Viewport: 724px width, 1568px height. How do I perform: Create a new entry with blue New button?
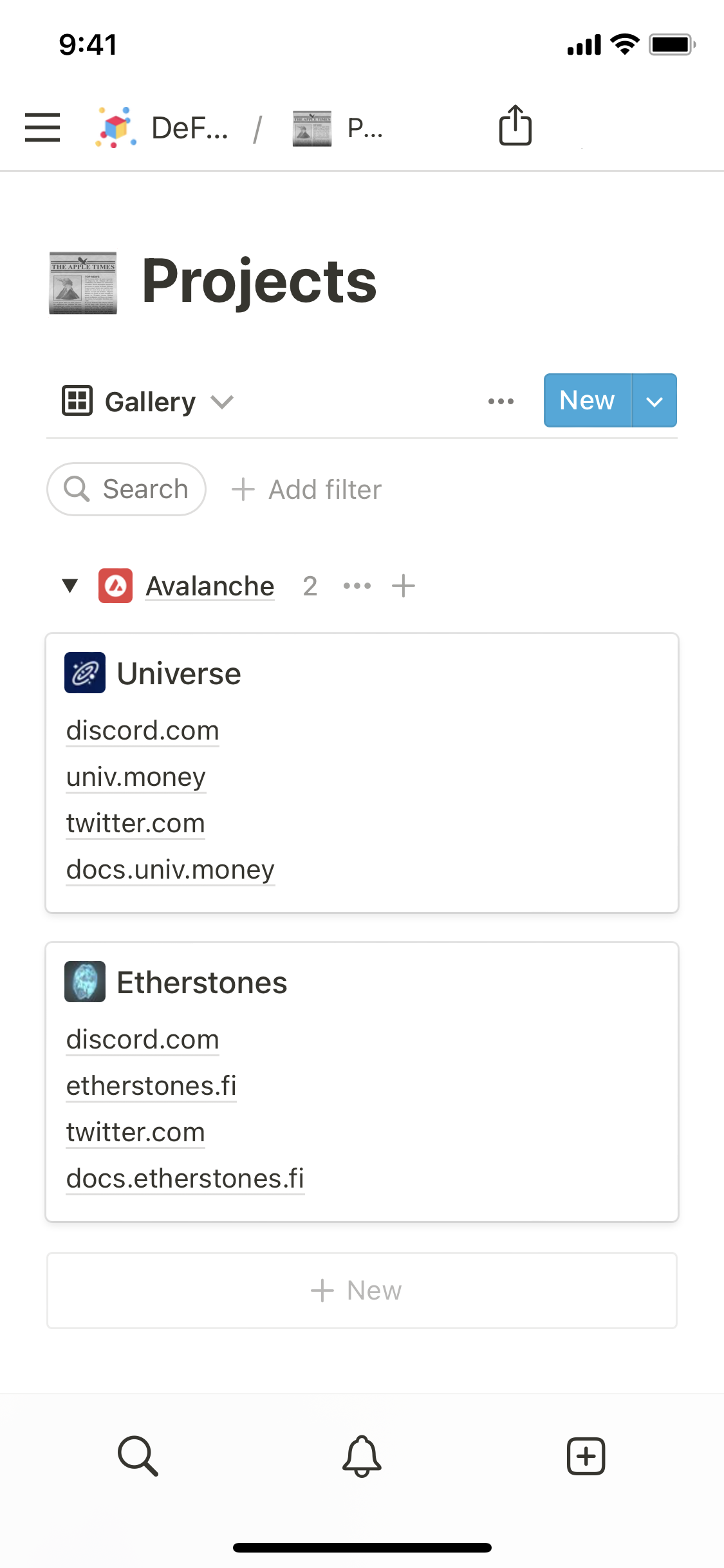tap(587, 400)
